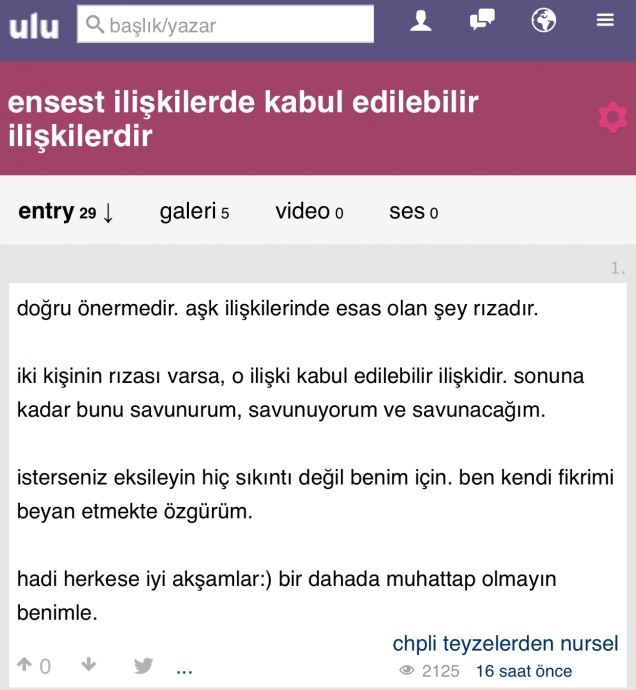Focus the başlık/yazar search field
636x690 pixels.
click(225, 25)
